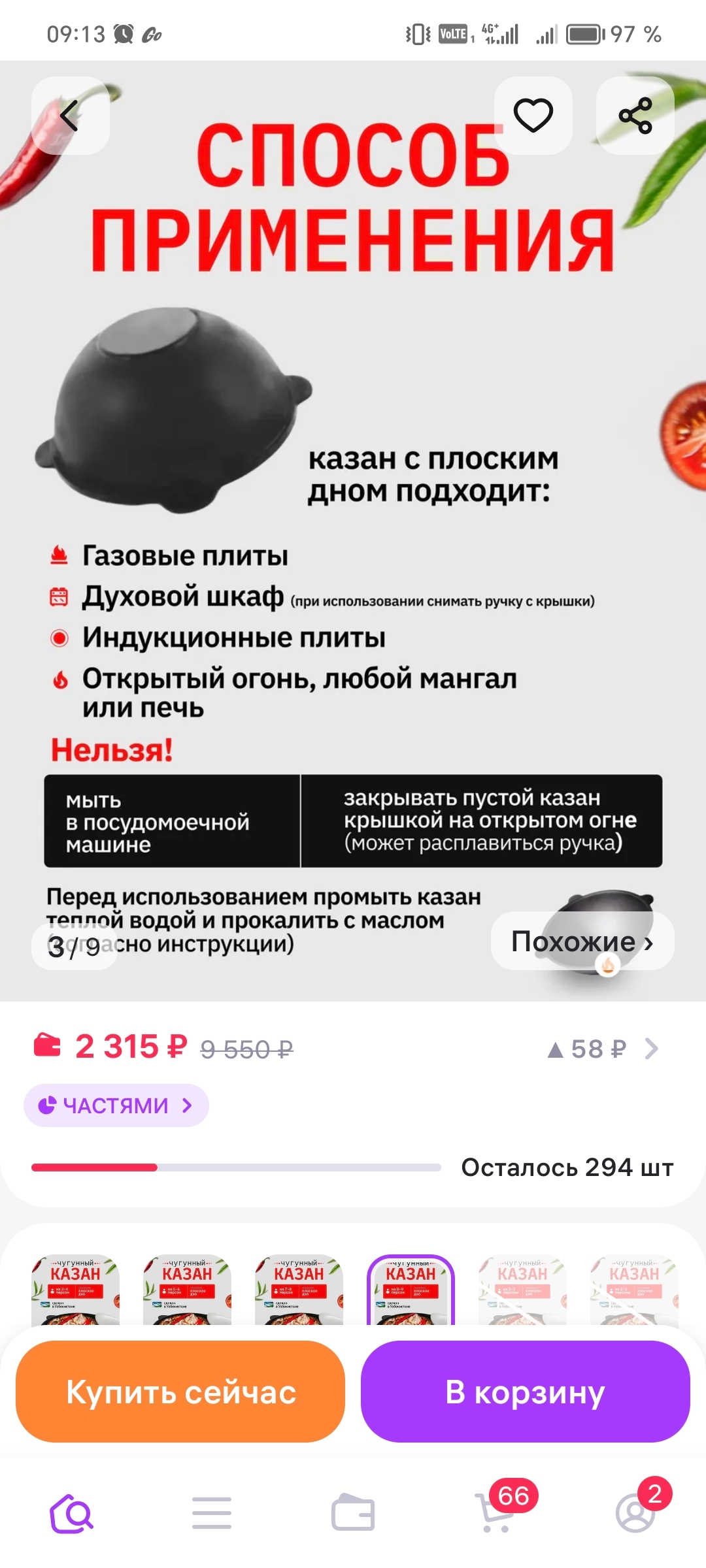This screenshot has width=706, height=1568.
Task: Tap the purple-outlined kazan variant thumbnail
Action: coord(411,1290)
